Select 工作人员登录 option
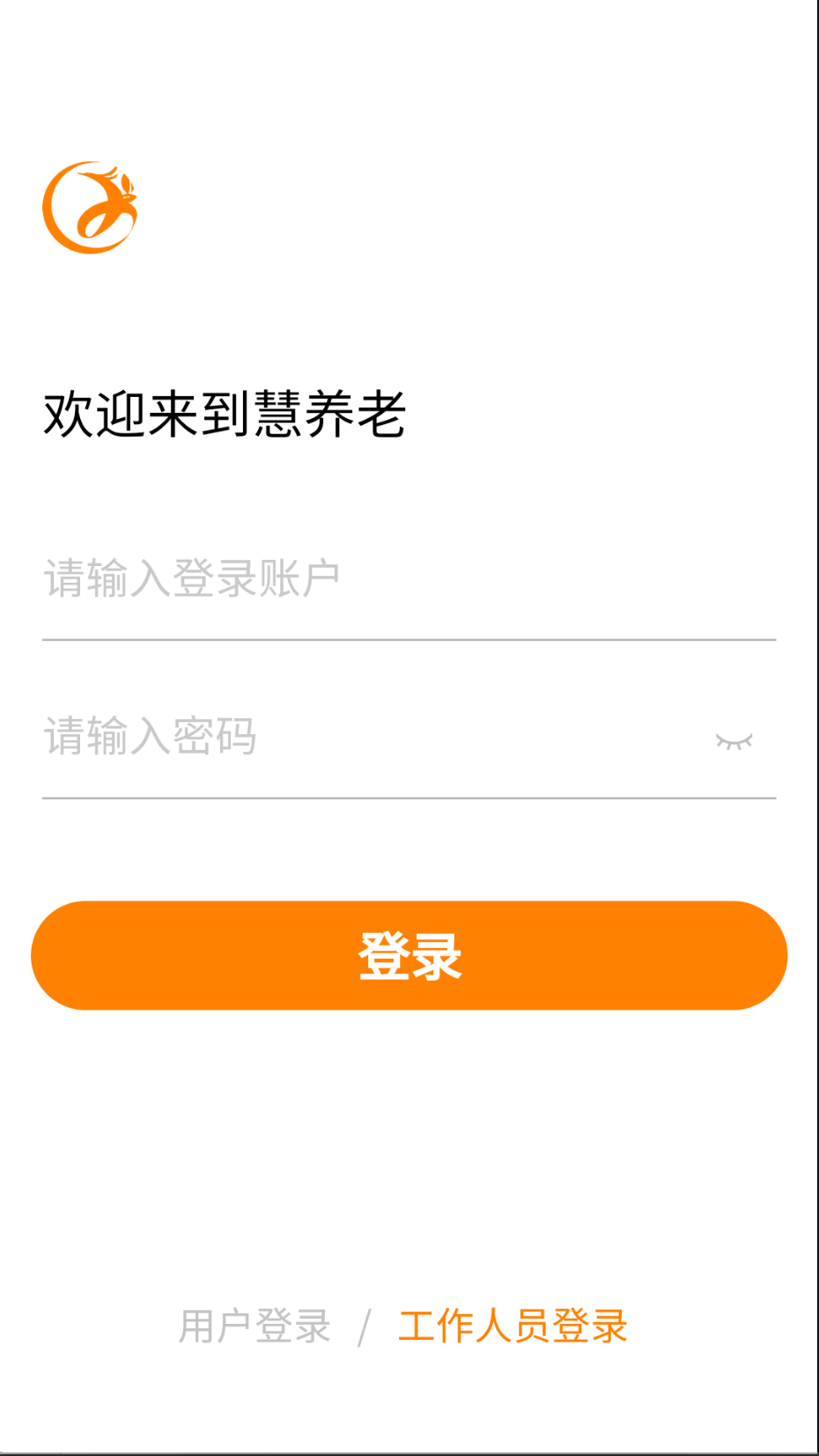Screen dimensions: 819x1456 513,1326
